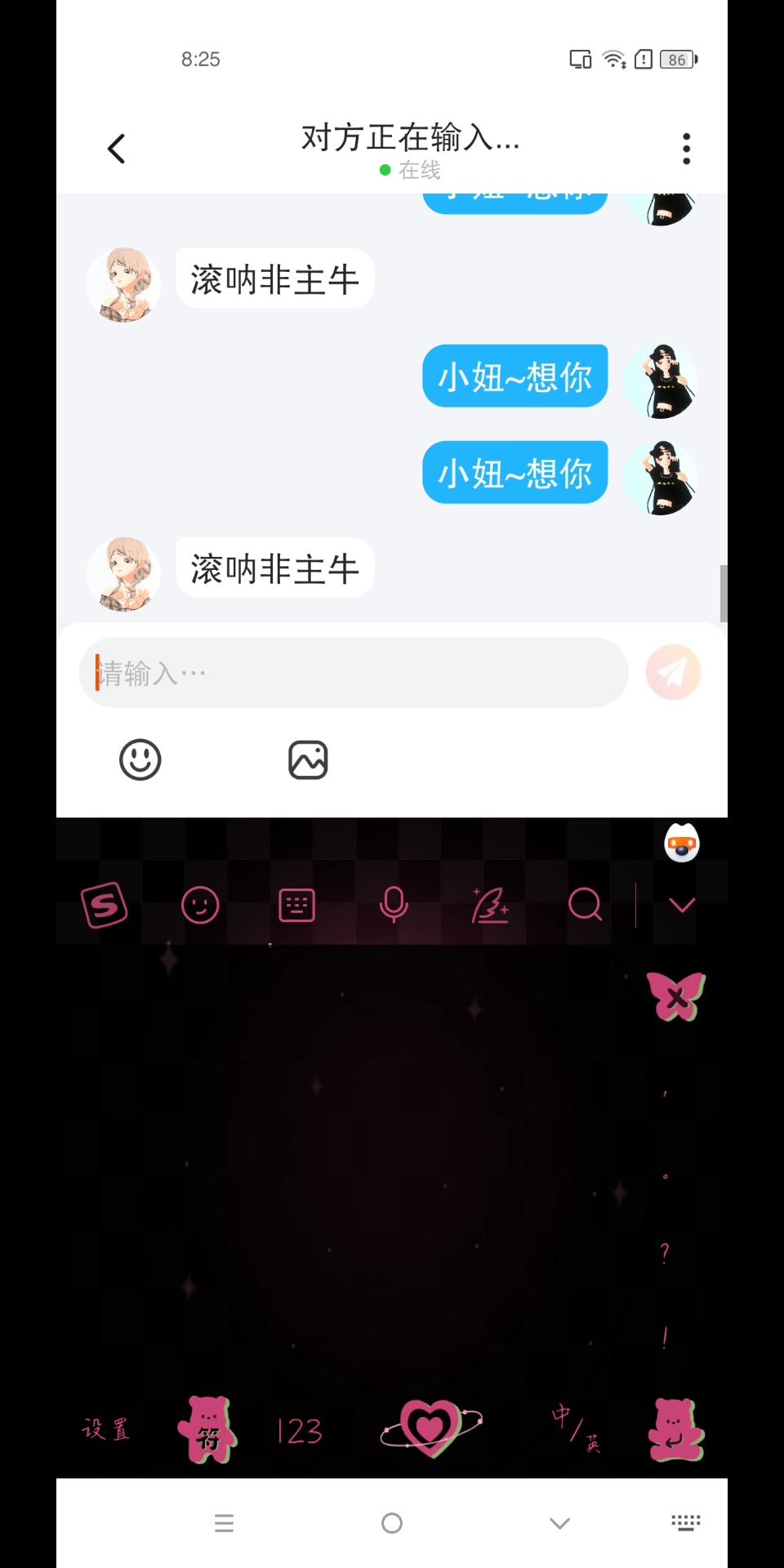Collapse the keyboard with the down chevron
Viewport: 784px width, 1568px height.
[682, 905]
